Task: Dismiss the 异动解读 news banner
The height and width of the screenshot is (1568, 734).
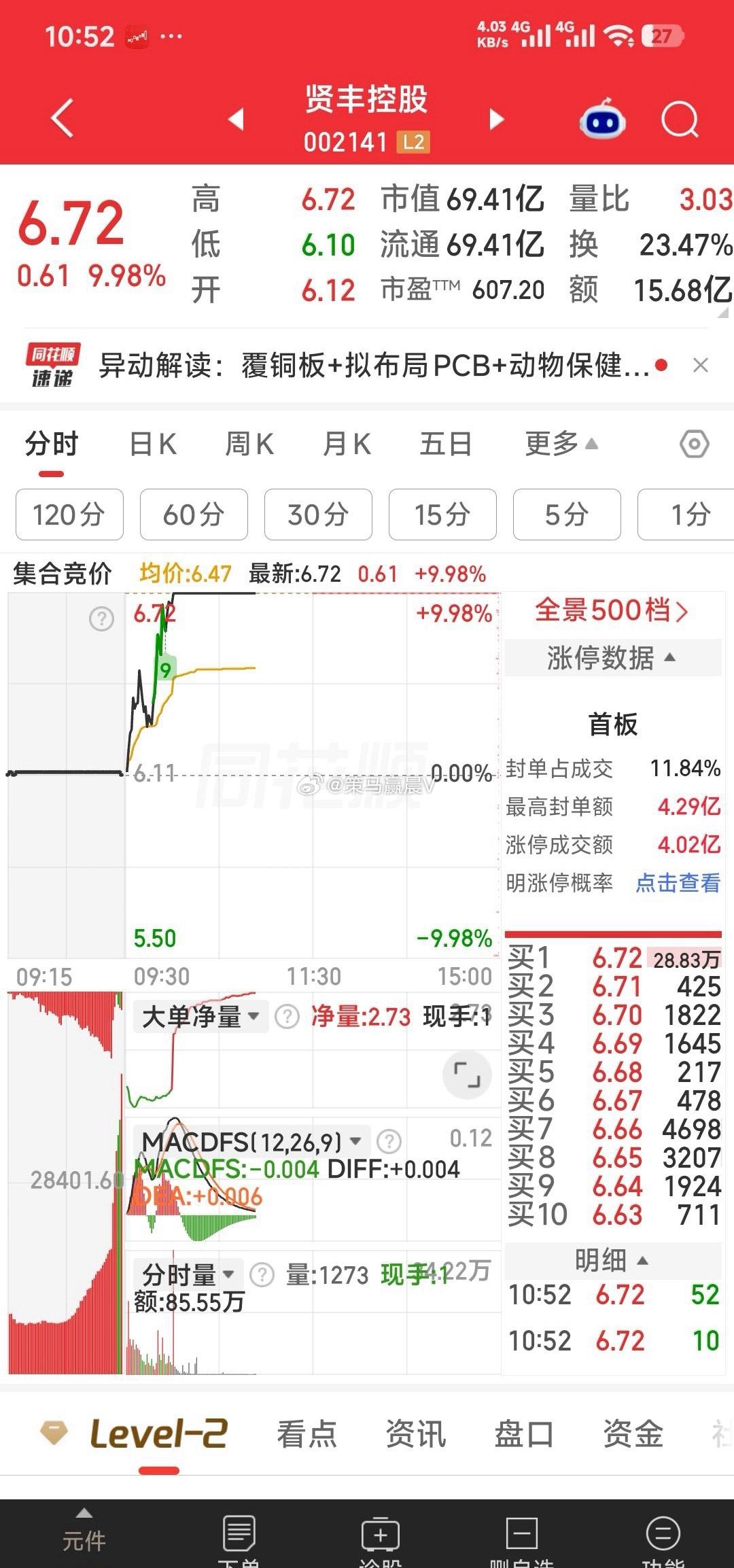Action: (x=701, y=366)
